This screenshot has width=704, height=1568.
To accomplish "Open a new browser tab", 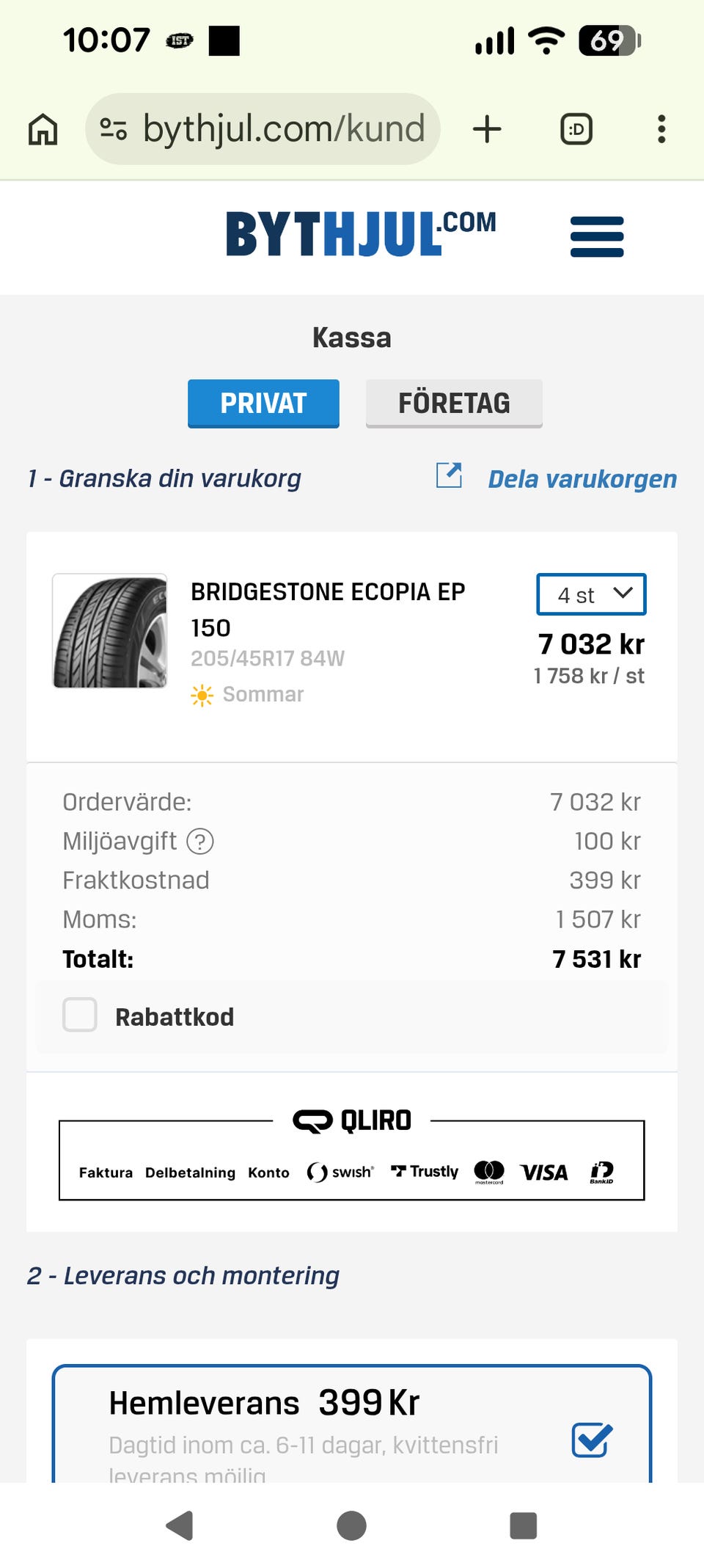I will pyautogui.click(x=487, y=129).
